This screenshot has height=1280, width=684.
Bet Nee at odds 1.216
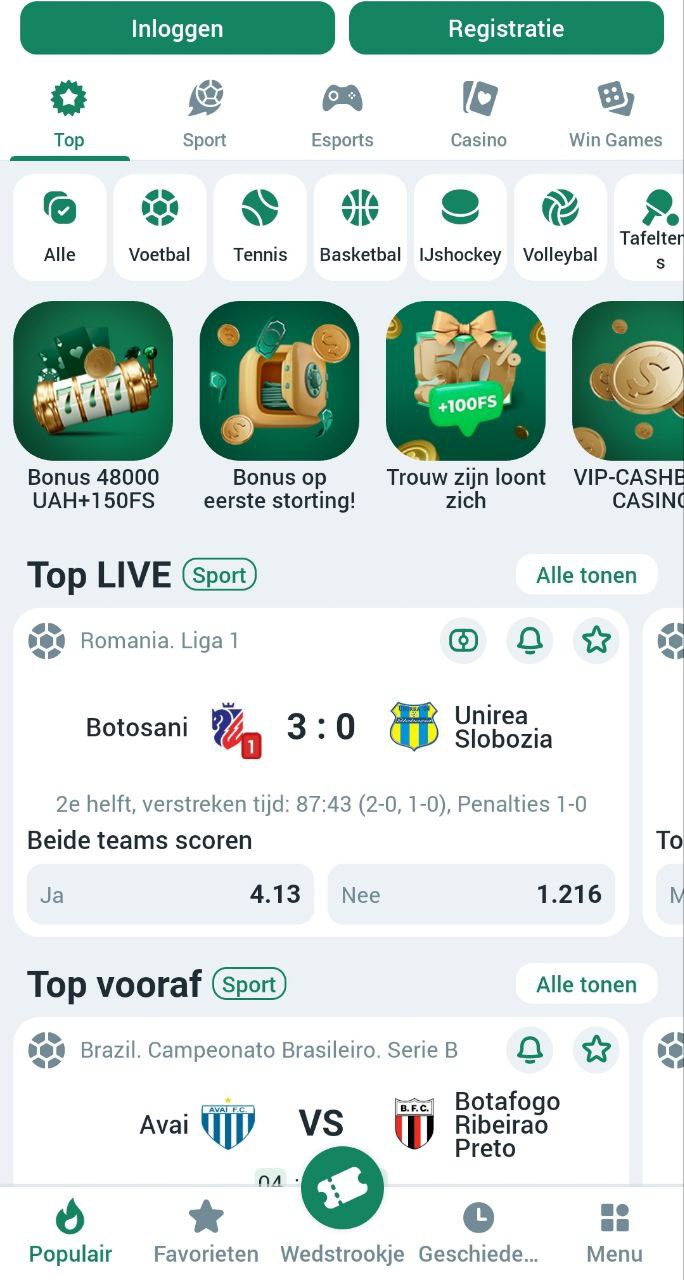coord(471,894)
